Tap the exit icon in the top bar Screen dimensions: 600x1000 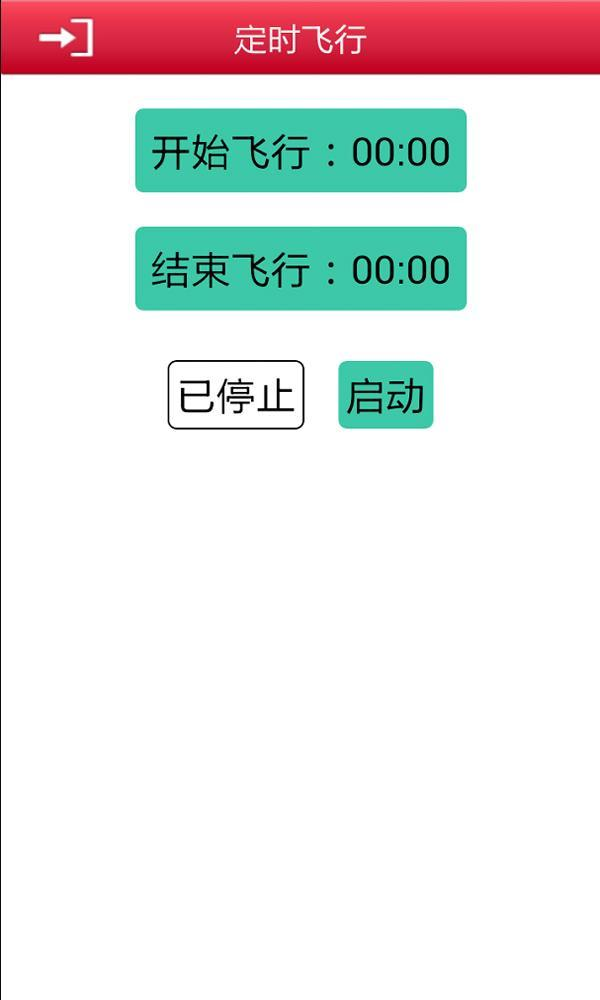pyautogui.click(x=66, y=38)
